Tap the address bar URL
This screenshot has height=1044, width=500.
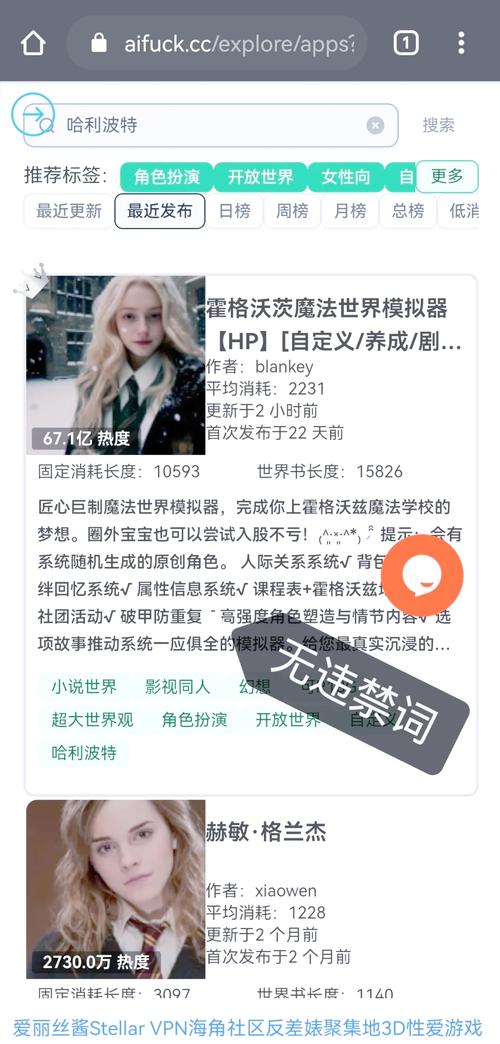pos(240,44)
